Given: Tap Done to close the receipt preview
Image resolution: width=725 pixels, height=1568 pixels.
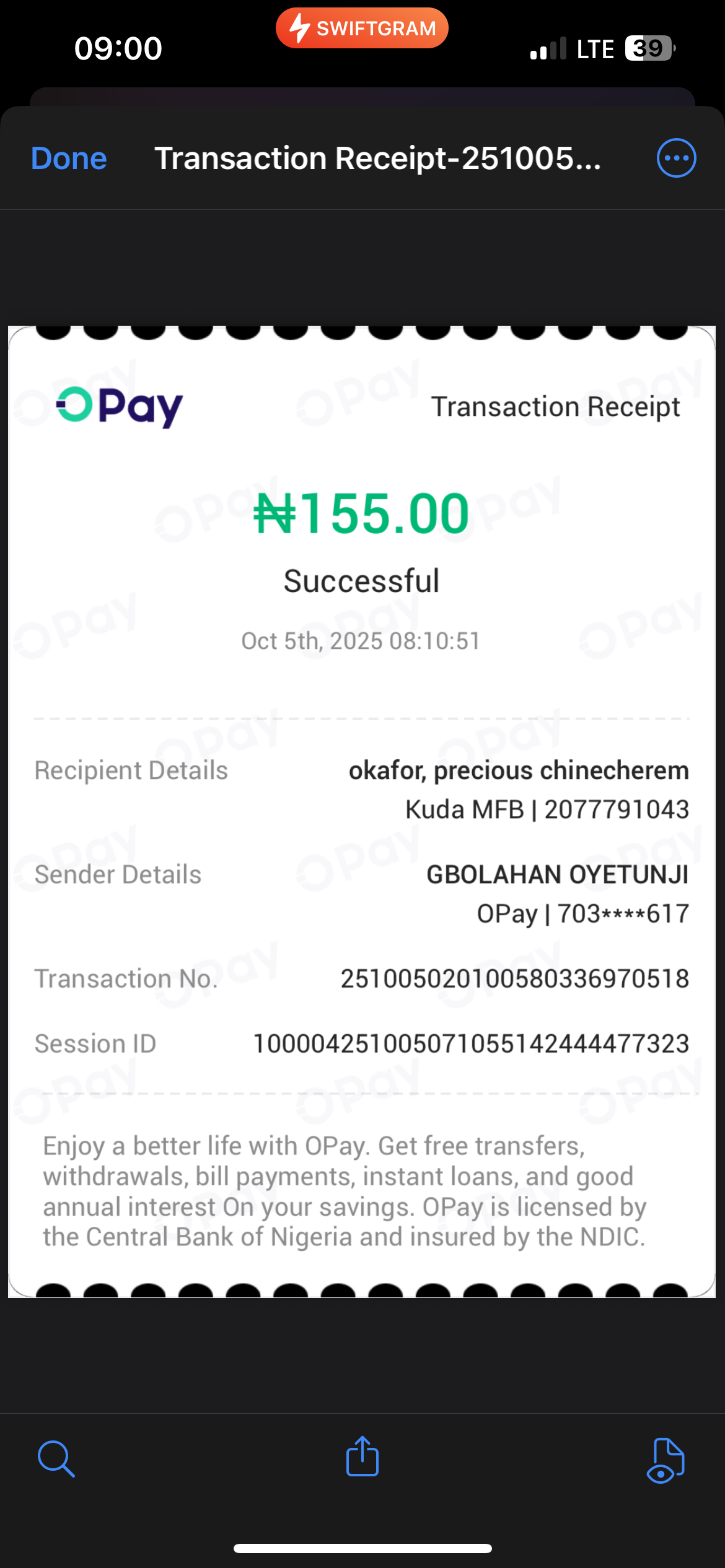Looking at the screenshot, I should tap(69, 159).
